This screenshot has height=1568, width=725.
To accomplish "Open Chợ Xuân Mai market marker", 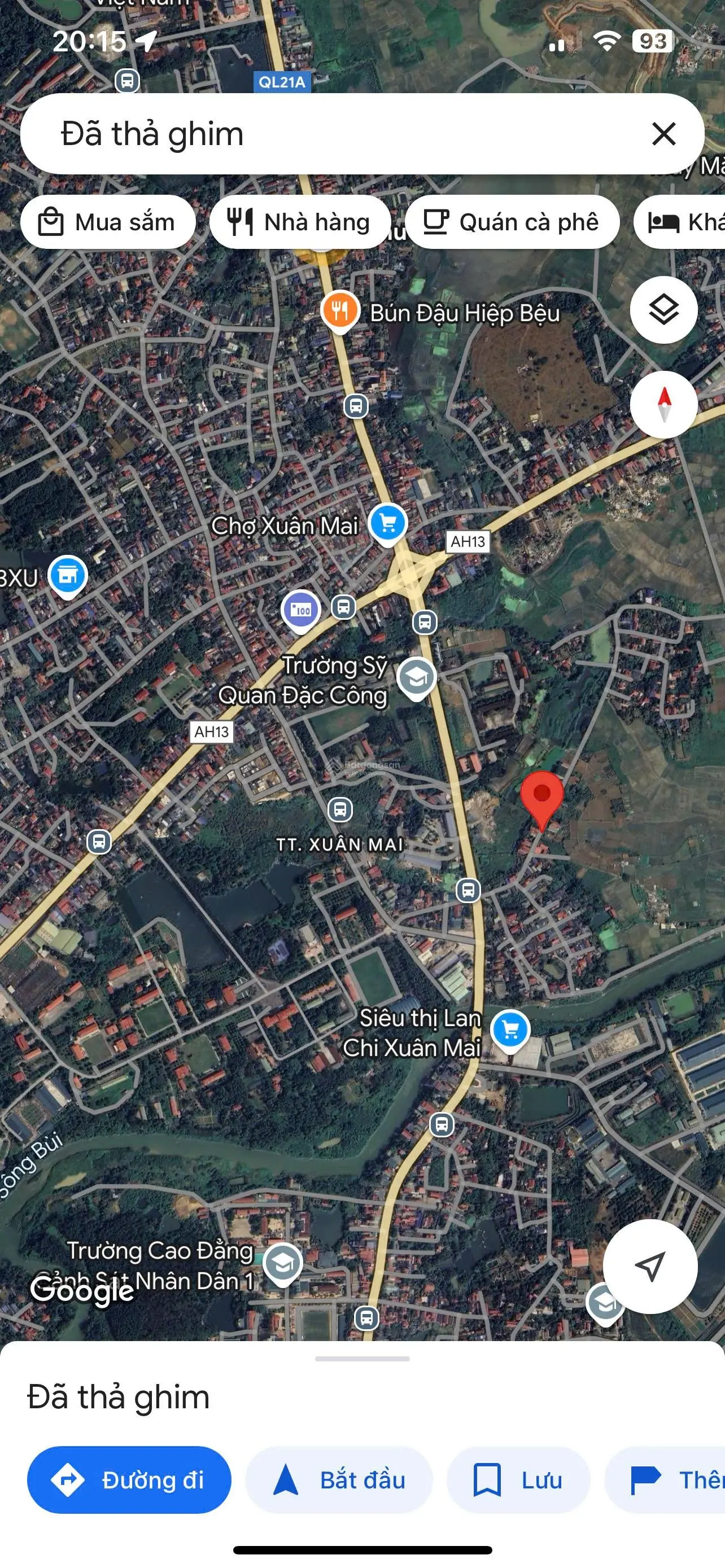I will click(x=388, y=523).
